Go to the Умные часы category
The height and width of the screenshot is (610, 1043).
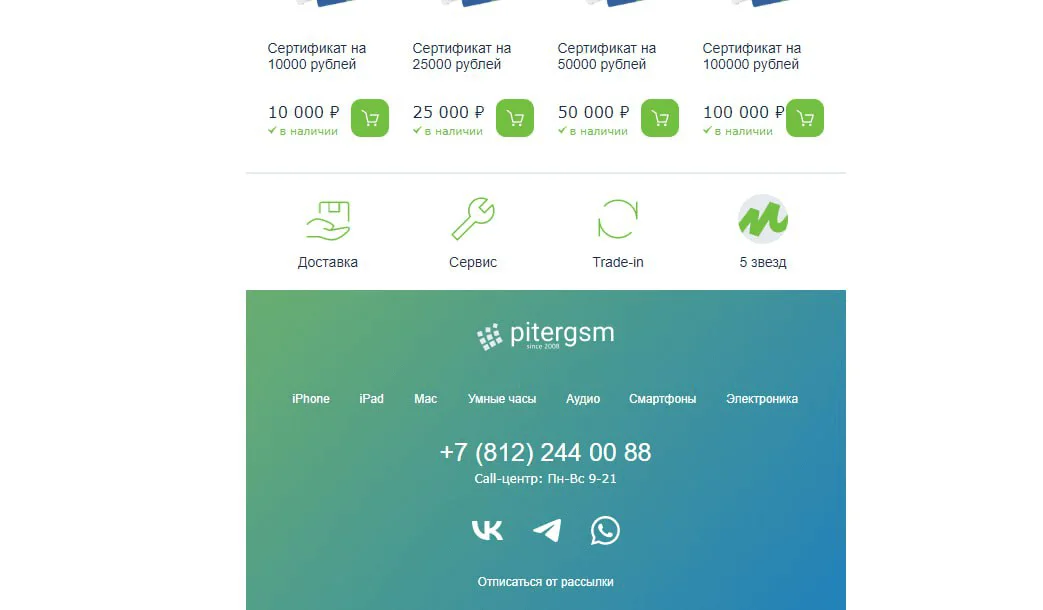(502, 399)
